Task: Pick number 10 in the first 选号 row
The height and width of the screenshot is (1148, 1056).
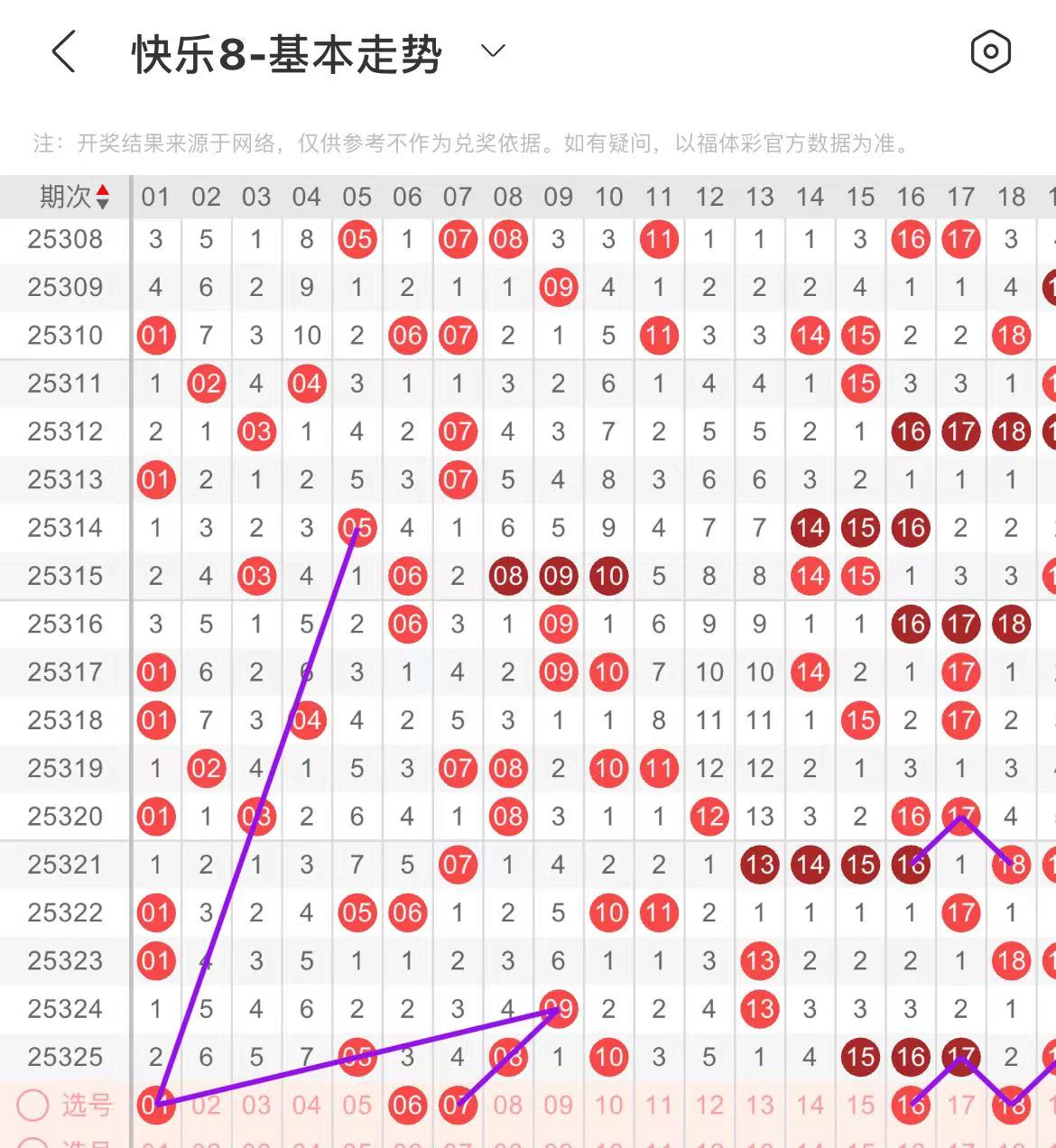Action: tap(608, 1105)
